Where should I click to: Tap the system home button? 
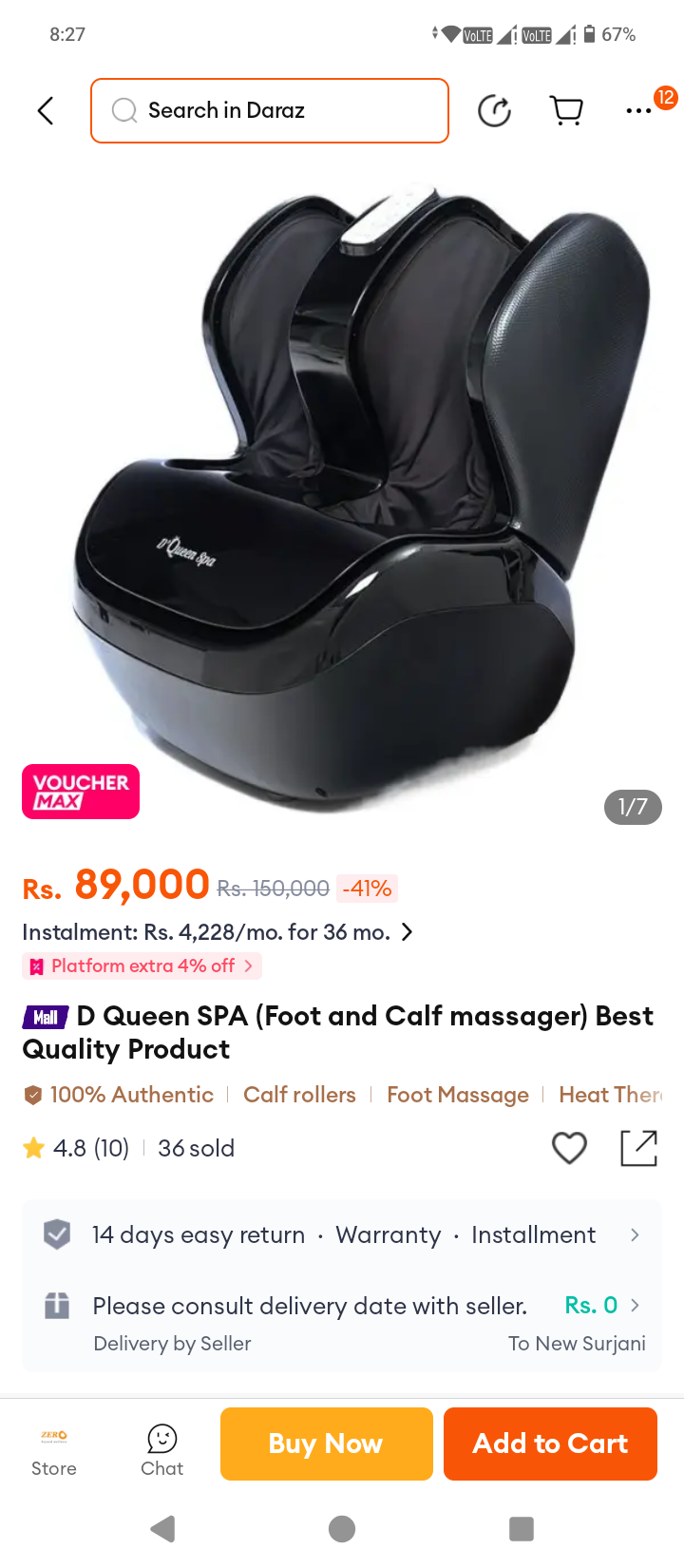342,1529
